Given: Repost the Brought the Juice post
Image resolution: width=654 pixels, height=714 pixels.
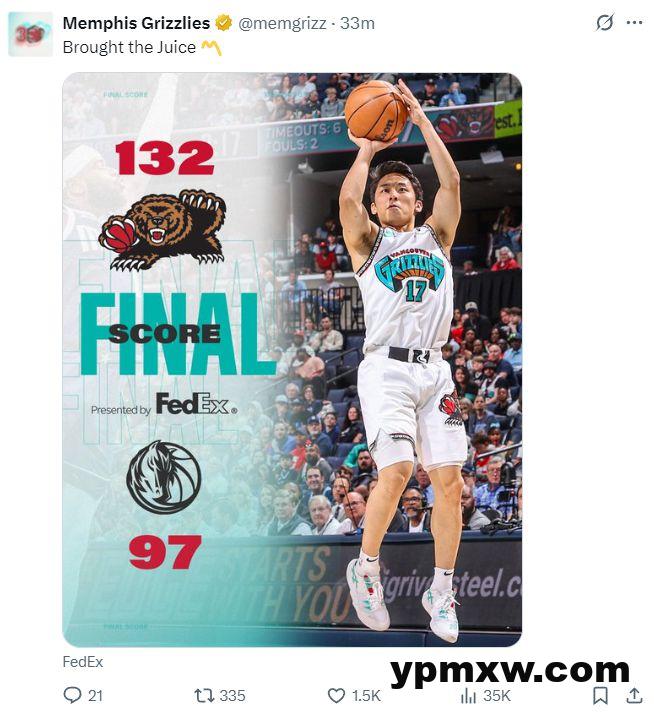Looking at the screenshot, I should point(203,695).
